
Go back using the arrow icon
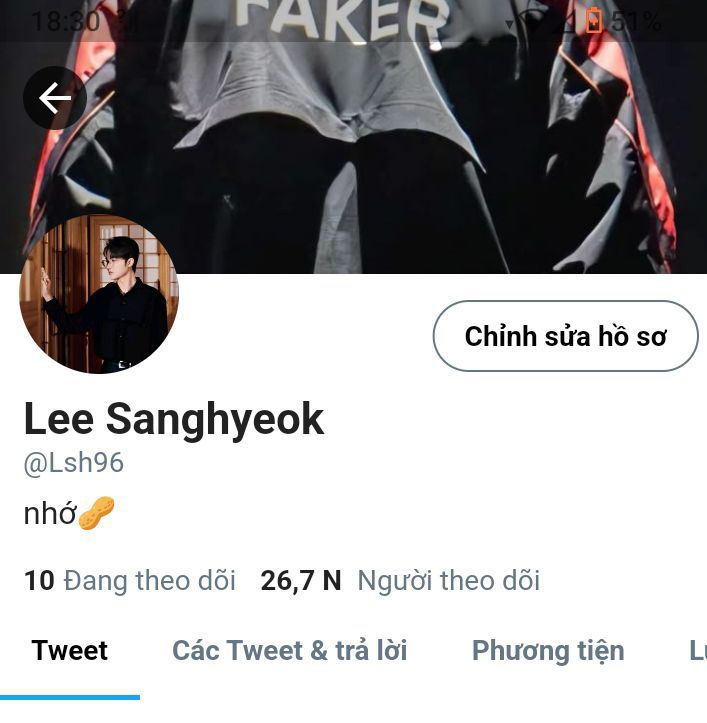[x=55, y=98]
